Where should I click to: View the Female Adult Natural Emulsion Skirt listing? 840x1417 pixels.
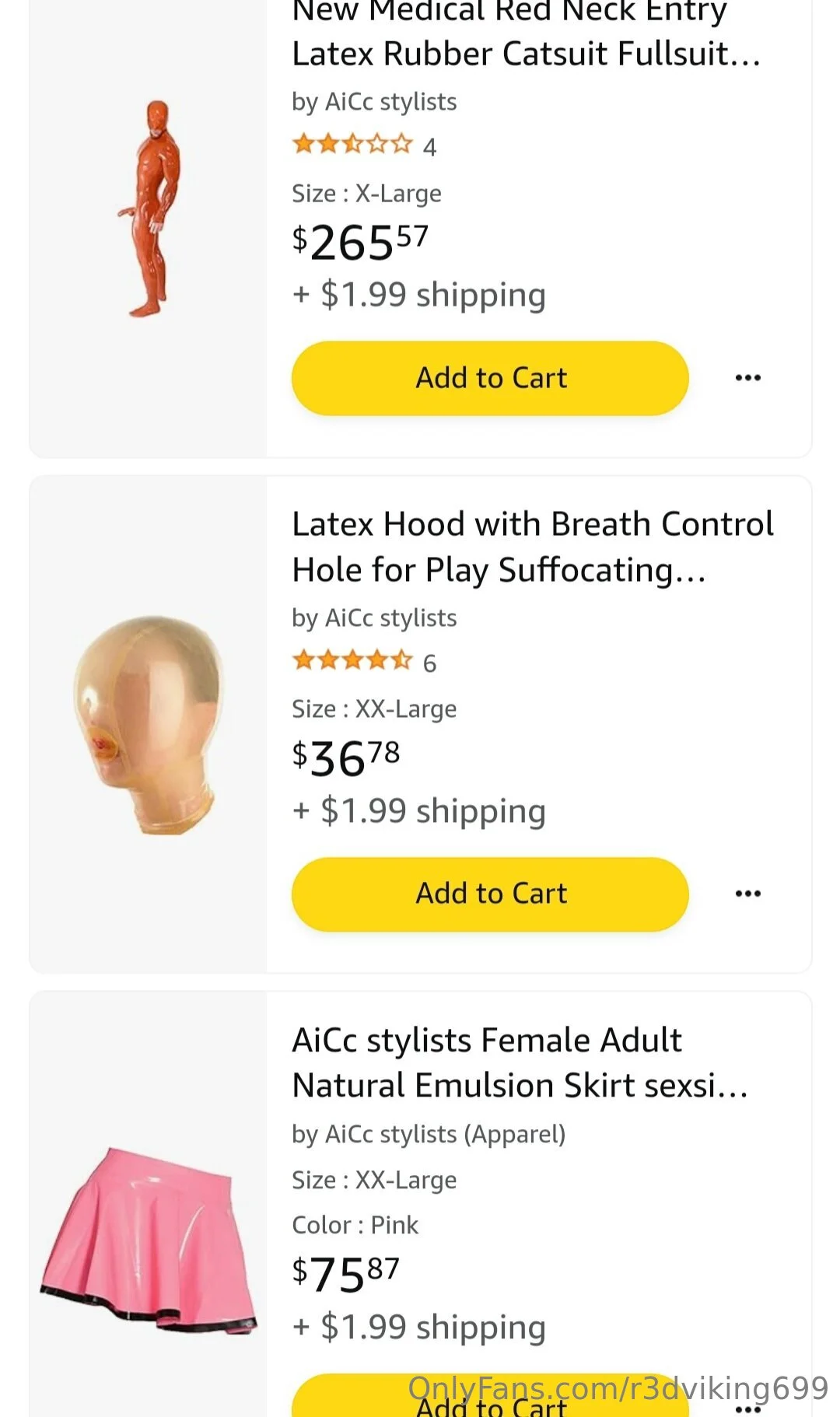click(x=520, y=1062)
